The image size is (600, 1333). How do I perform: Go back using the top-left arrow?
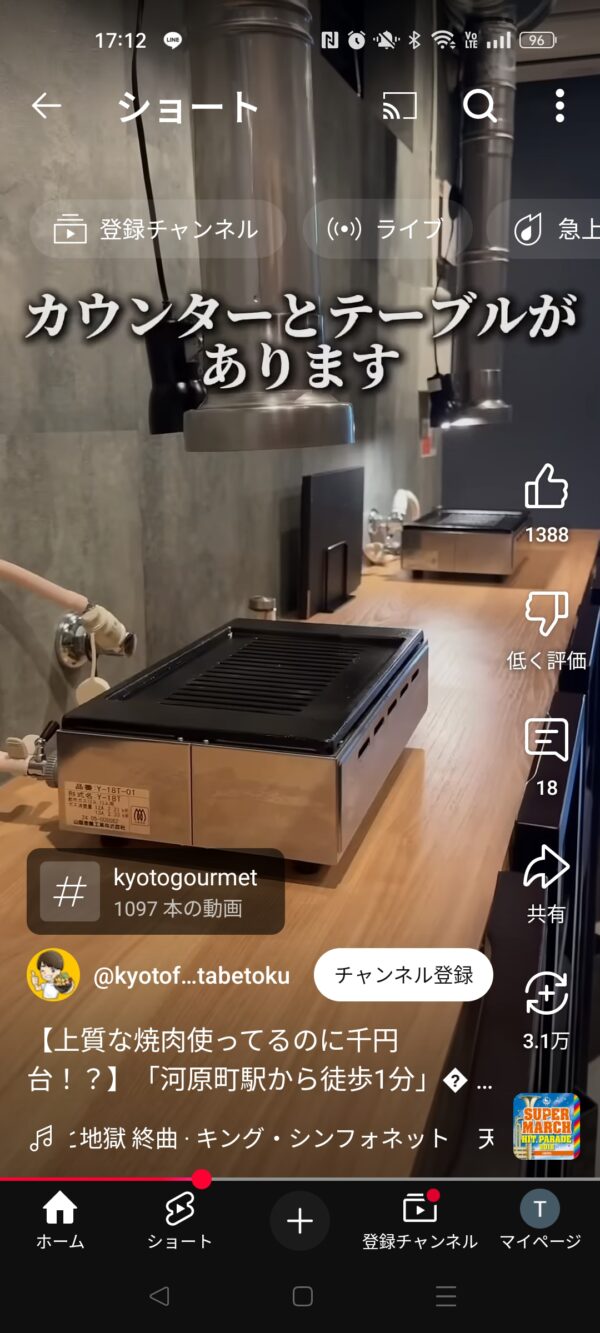point(46,106)
